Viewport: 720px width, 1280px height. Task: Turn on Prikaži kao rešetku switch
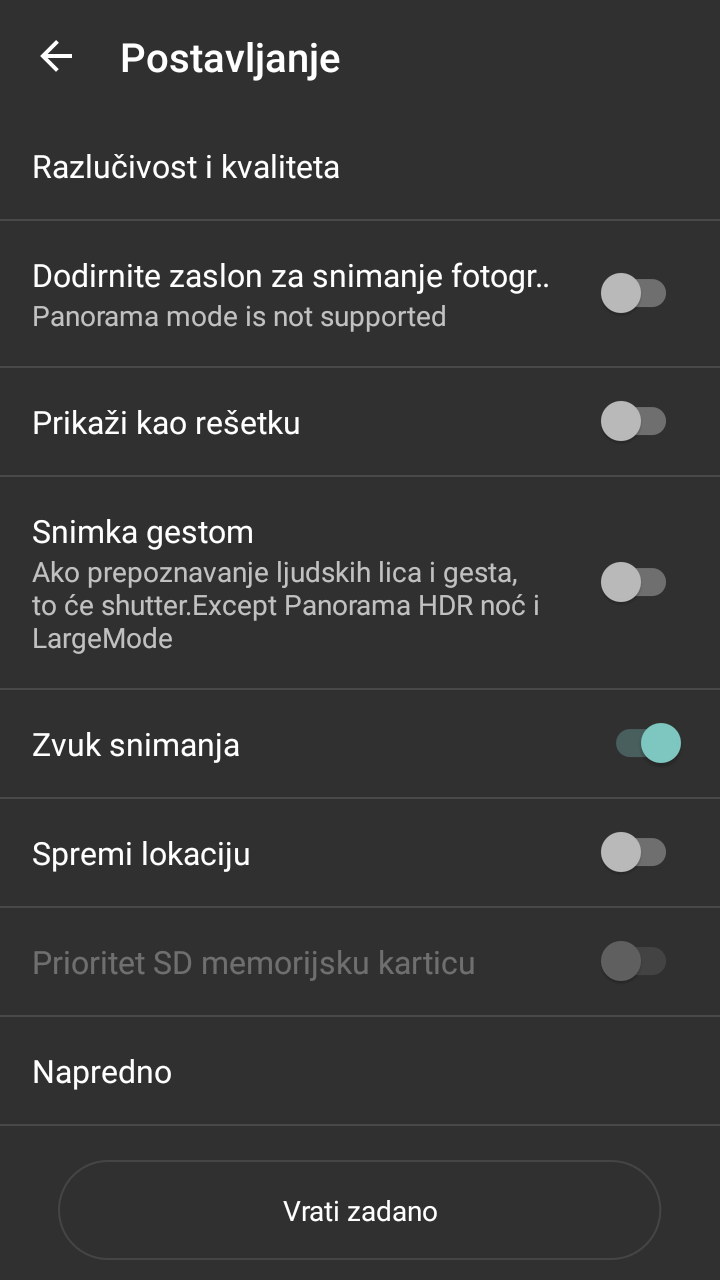click(x=633, y=421)
